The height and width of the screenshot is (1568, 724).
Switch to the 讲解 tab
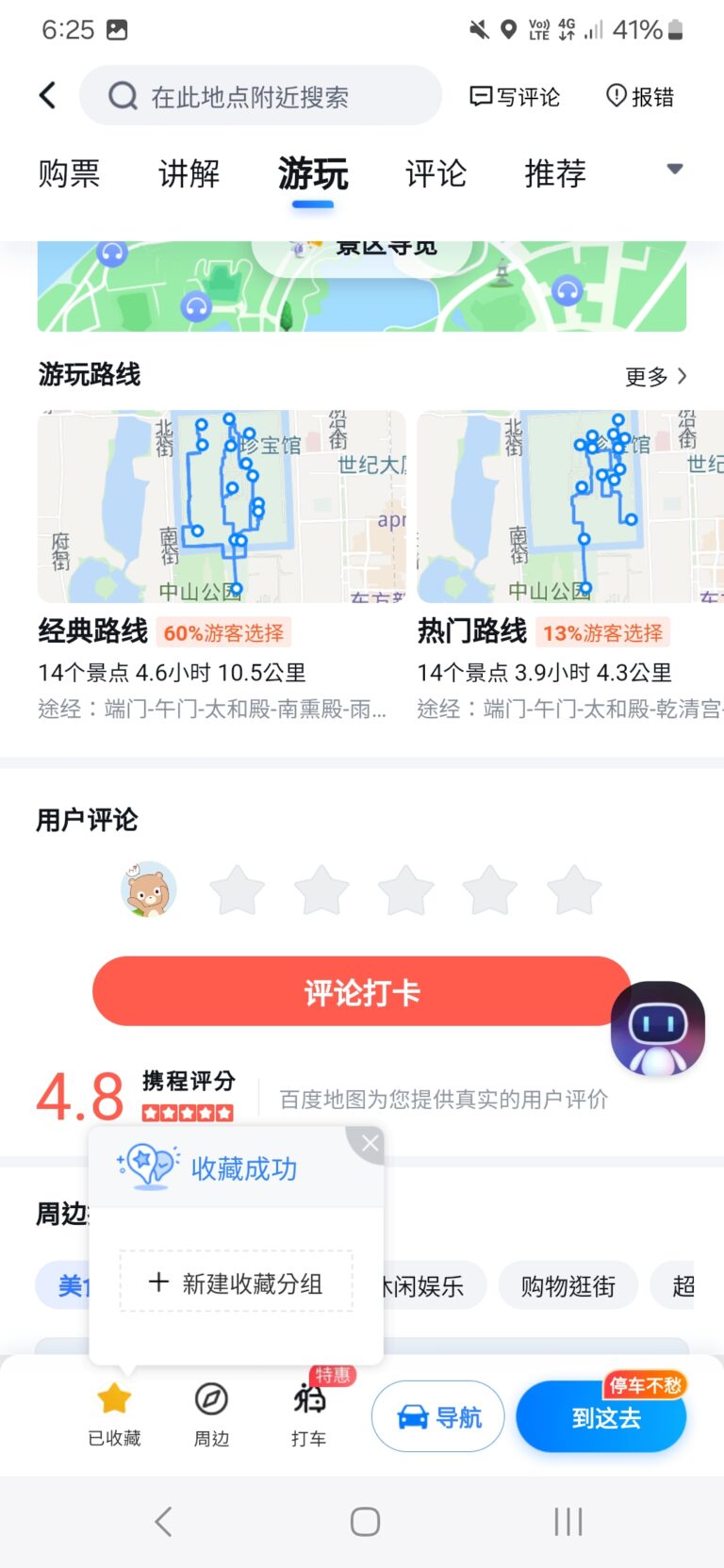point(189,173)
